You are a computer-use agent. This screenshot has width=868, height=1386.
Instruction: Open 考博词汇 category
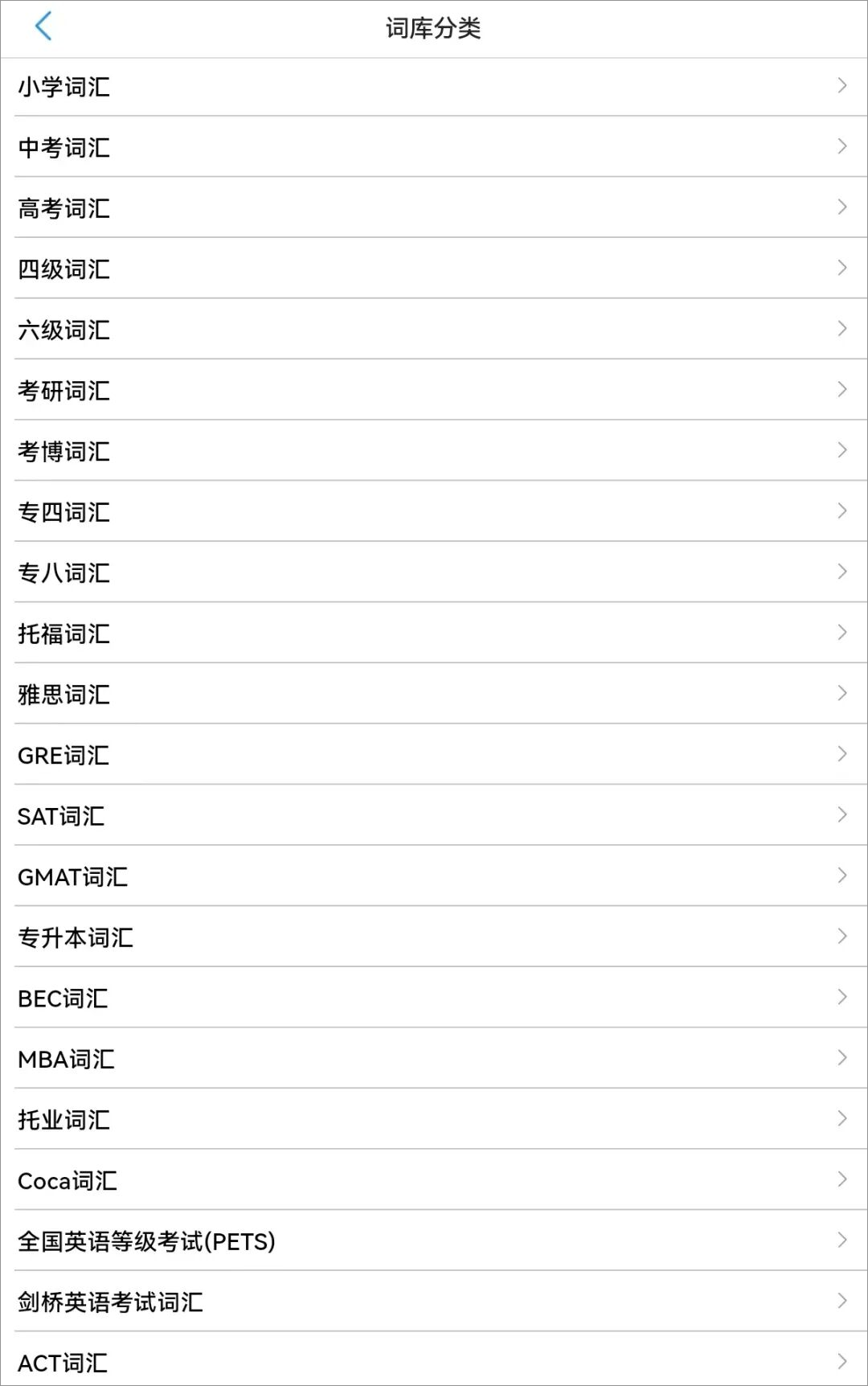click(64, 452)
